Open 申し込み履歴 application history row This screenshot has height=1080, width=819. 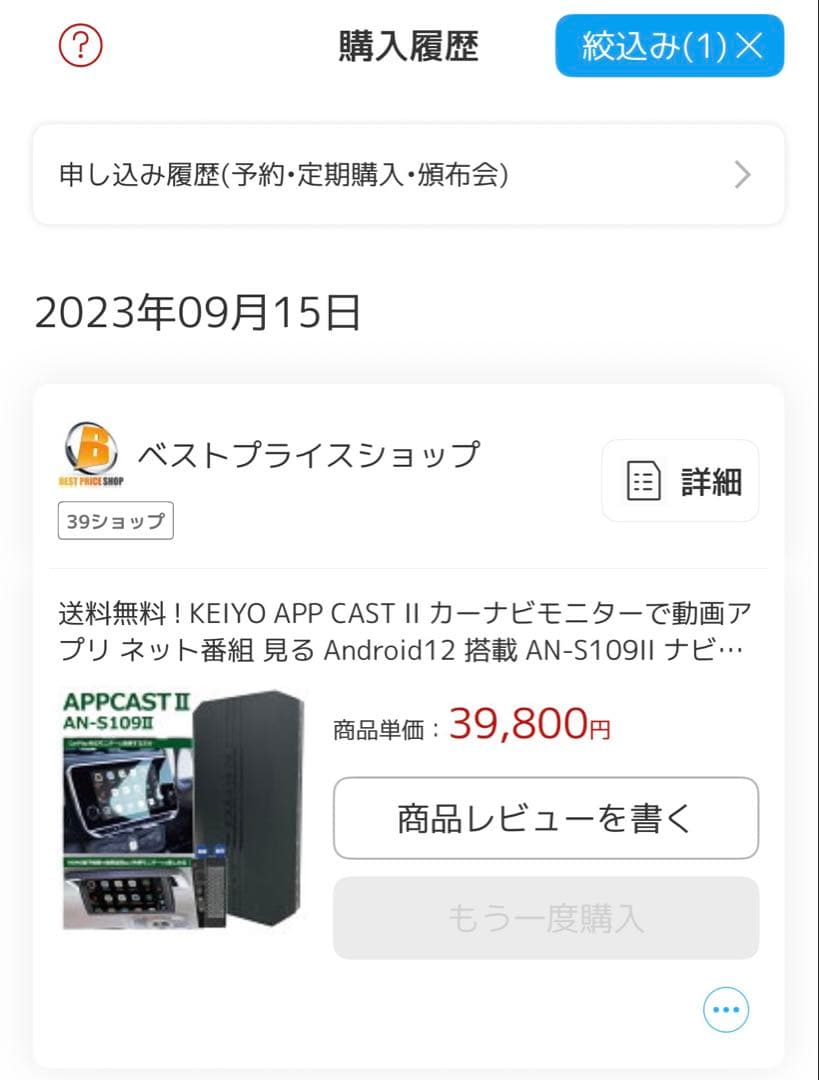pyautogui.click(x=408, y=175)
